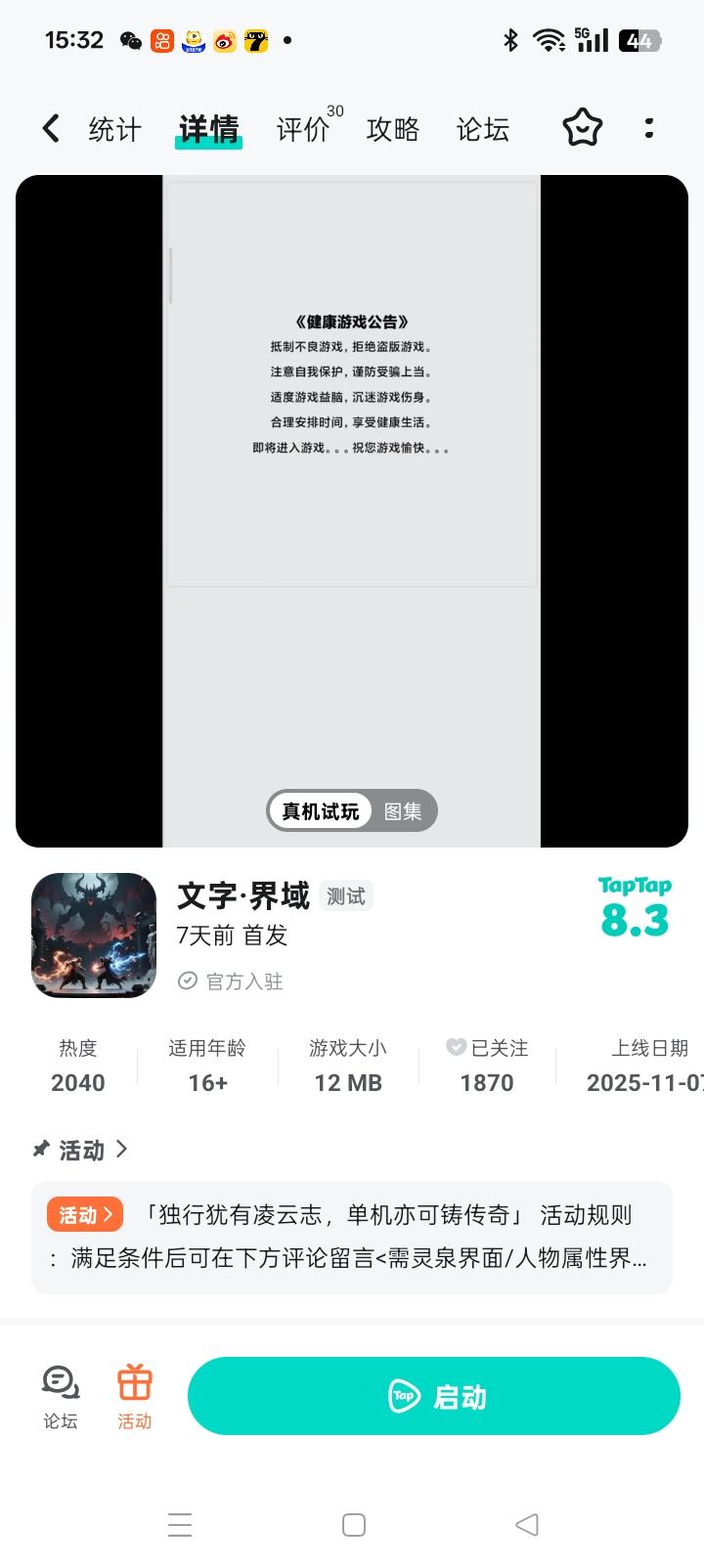
Task: Expand the 活动 section chevron
Action: point(121,1150)
